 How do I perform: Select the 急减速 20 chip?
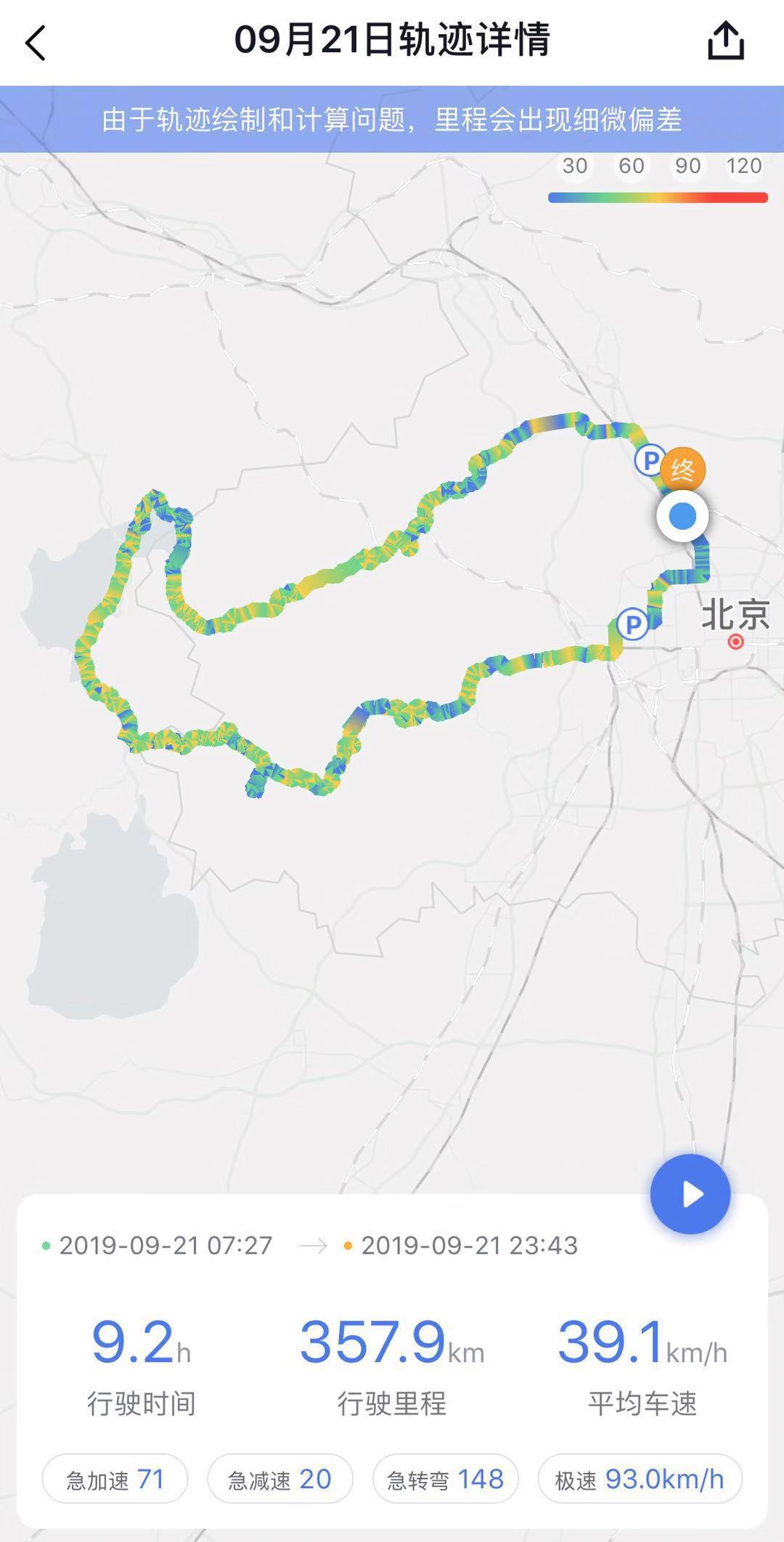click(x=280, y=1479)
